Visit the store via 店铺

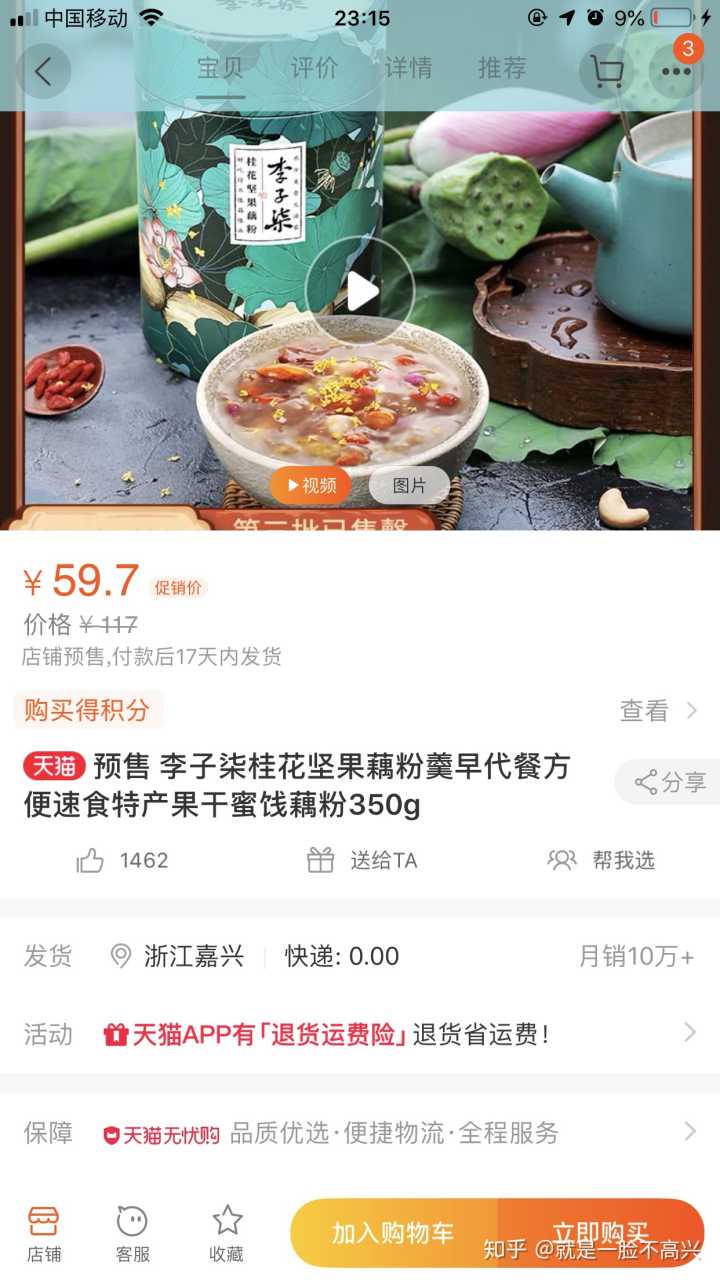click(x=43, y=1233)
